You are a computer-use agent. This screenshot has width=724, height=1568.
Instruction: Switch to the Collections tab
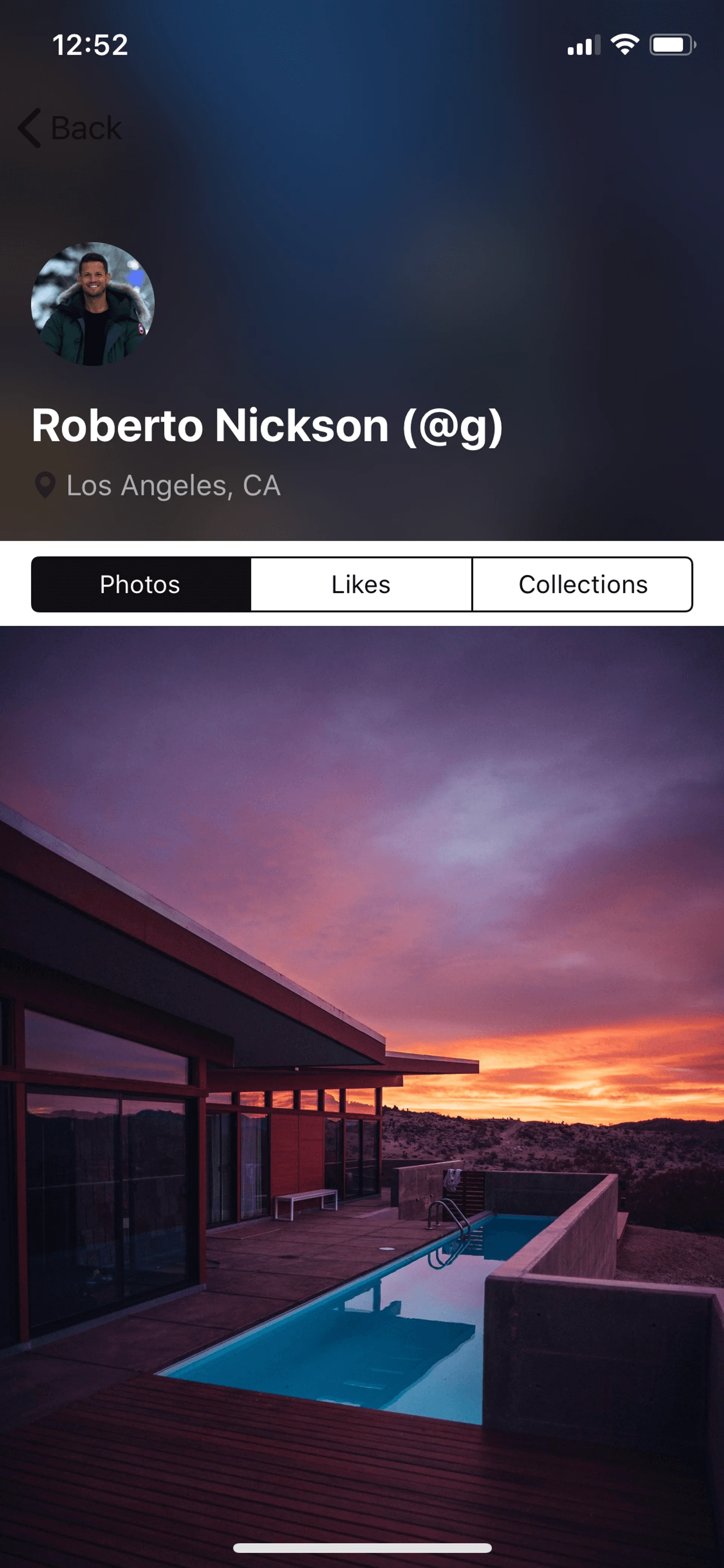582,584
